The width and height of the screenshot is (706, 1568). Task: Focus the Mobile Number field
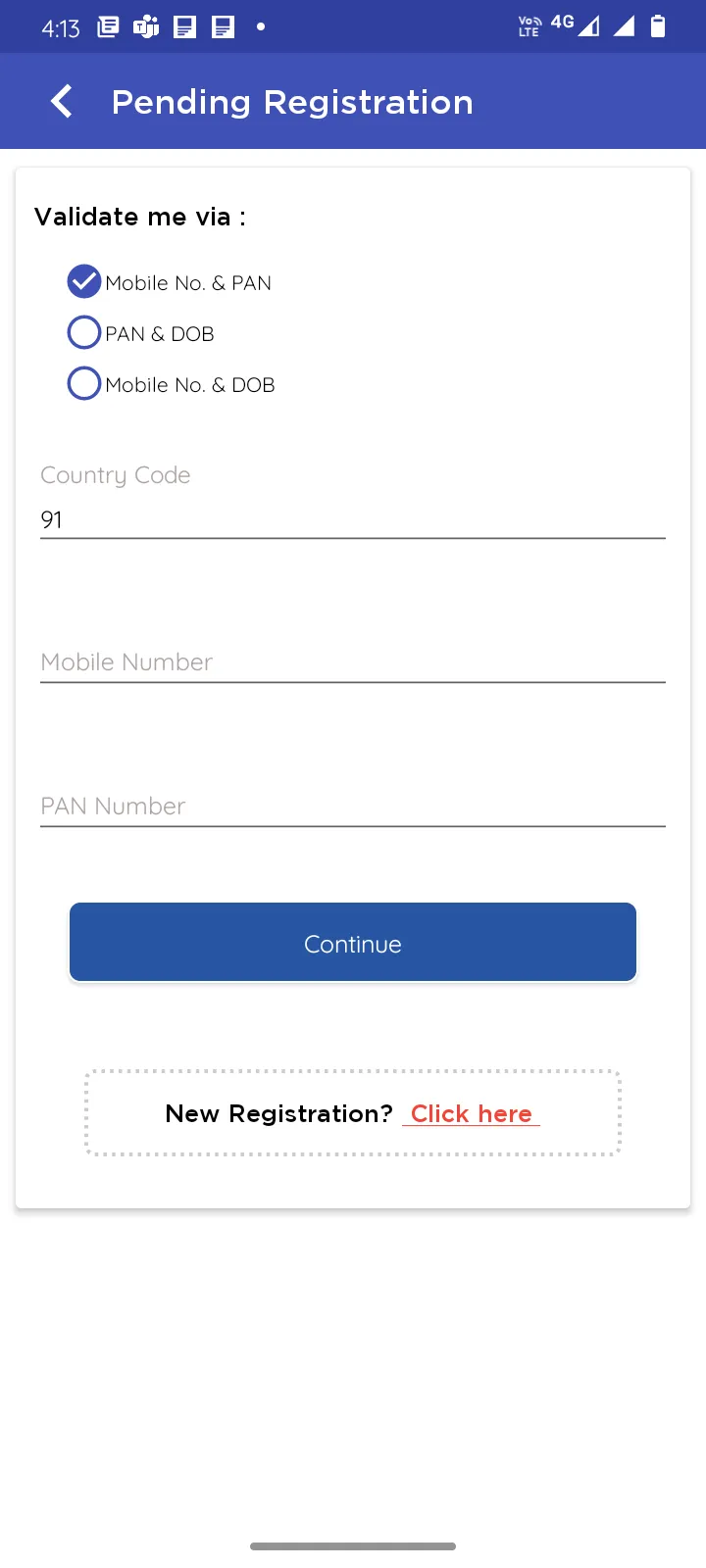coord(352,662)
